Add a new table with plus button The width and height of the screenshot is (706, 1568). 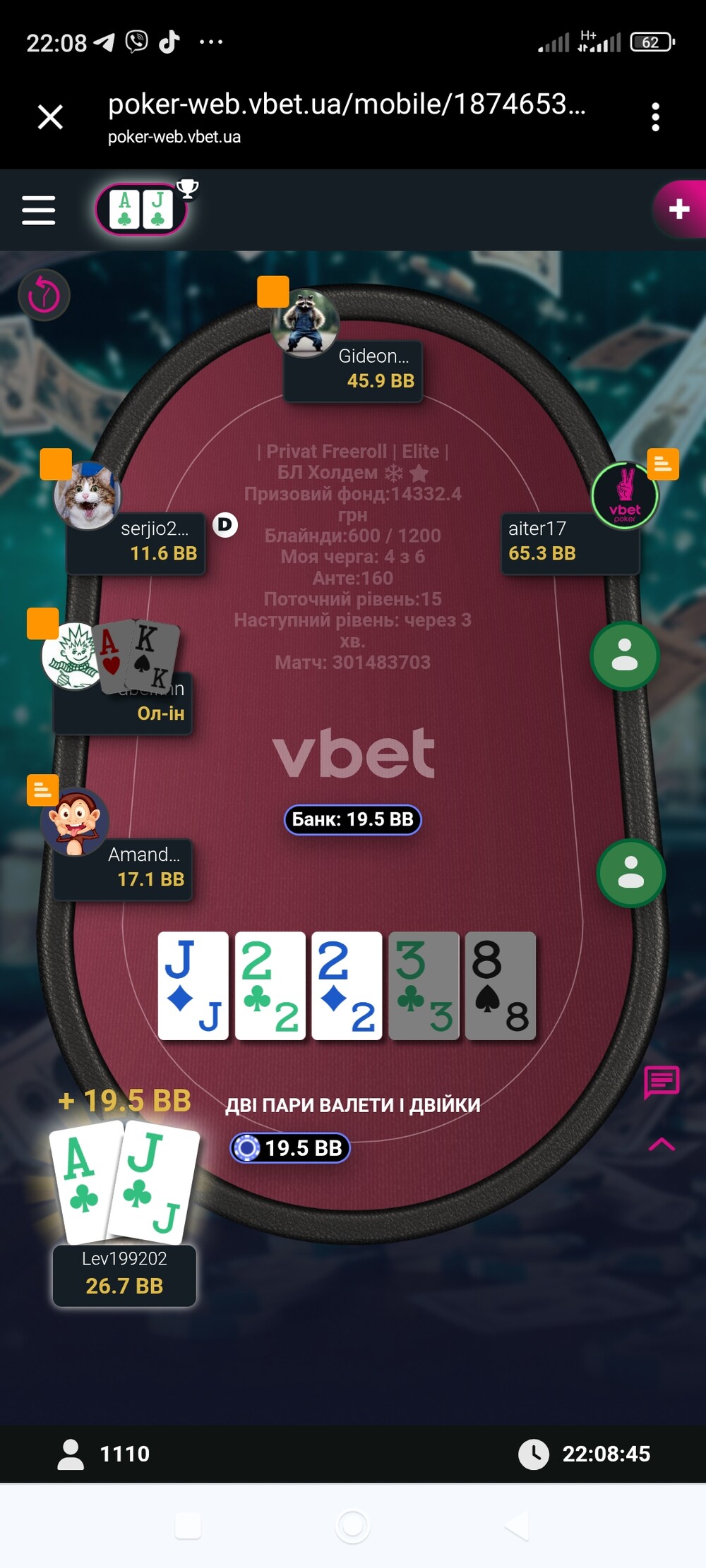[678, 209]
